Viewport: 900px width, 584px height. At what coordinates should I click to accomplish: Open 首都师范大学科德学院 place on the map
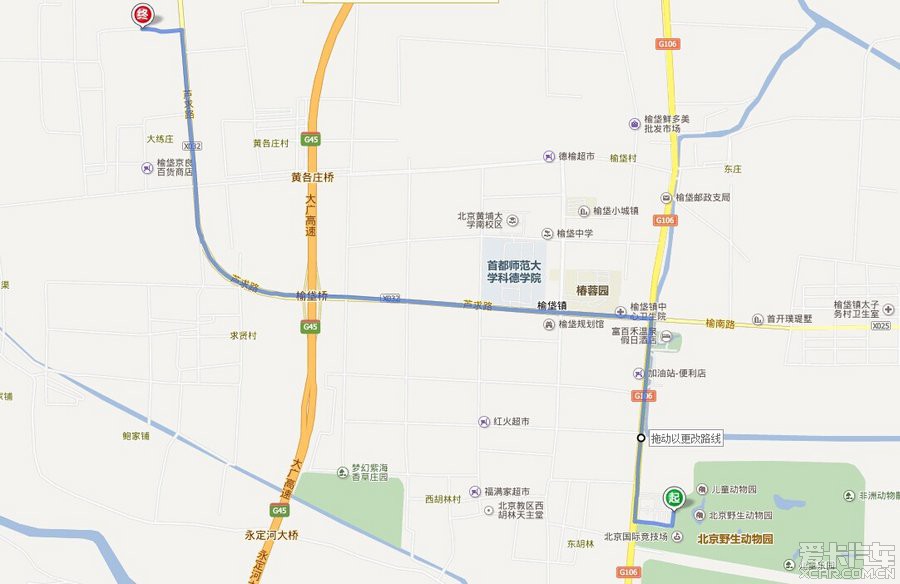[x=515, y=271]
